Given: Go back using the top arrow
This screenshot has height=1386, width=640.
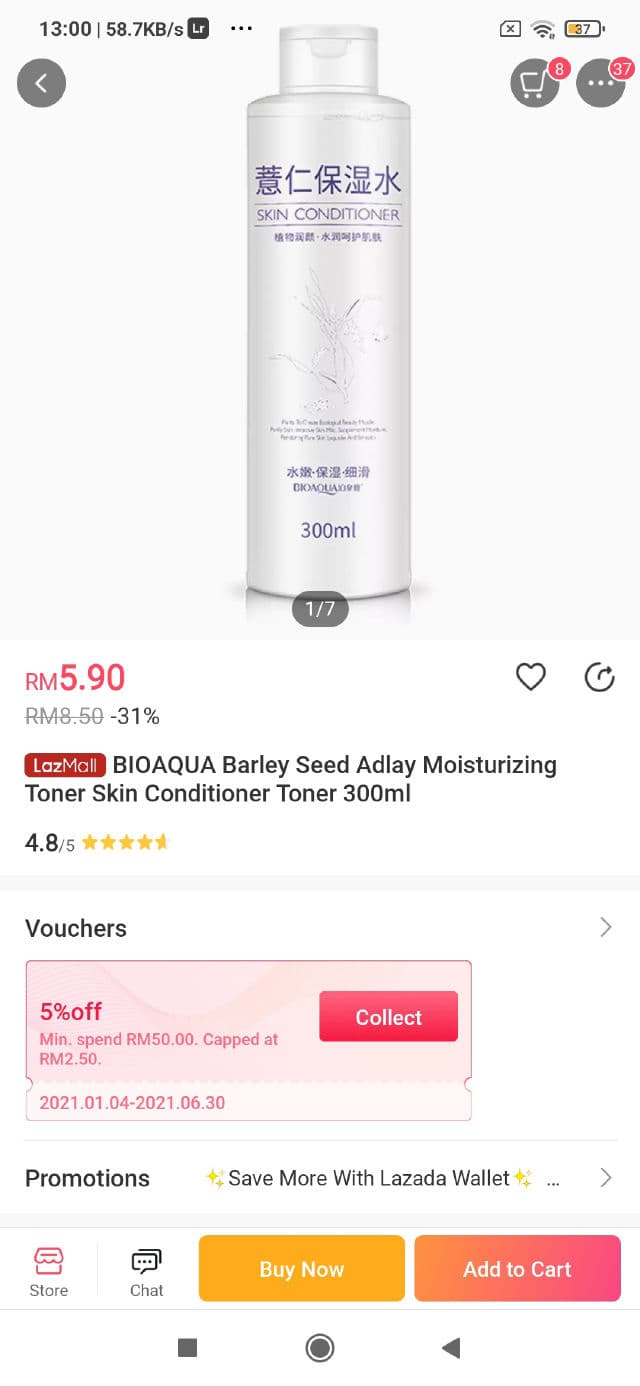Looking at the screenshot, I should click(x=41, y=83).
